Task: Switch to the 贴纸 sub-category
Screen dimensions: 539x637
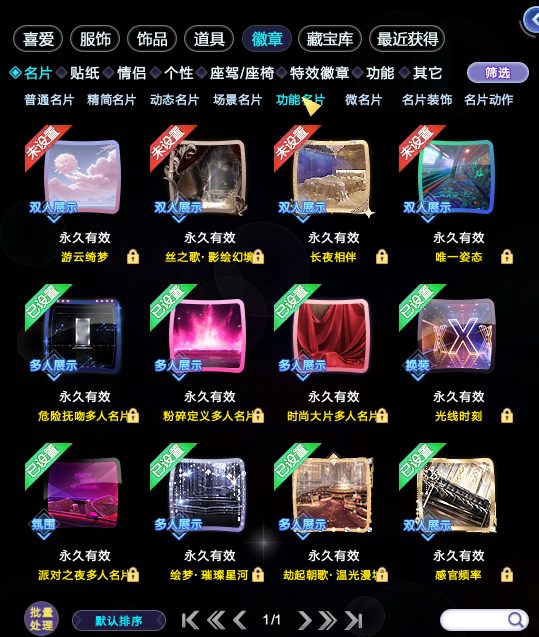Action: pos(84,73)
